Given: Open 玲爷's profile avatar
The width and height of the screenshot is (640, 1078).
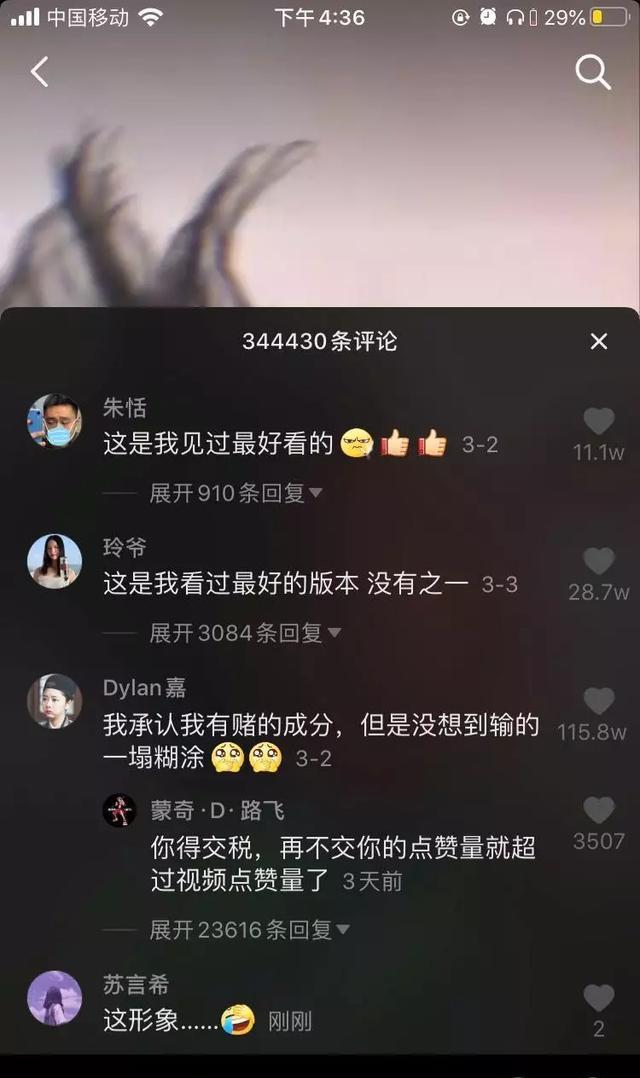Looking at the screenshot, I should (x=54, y=561).
